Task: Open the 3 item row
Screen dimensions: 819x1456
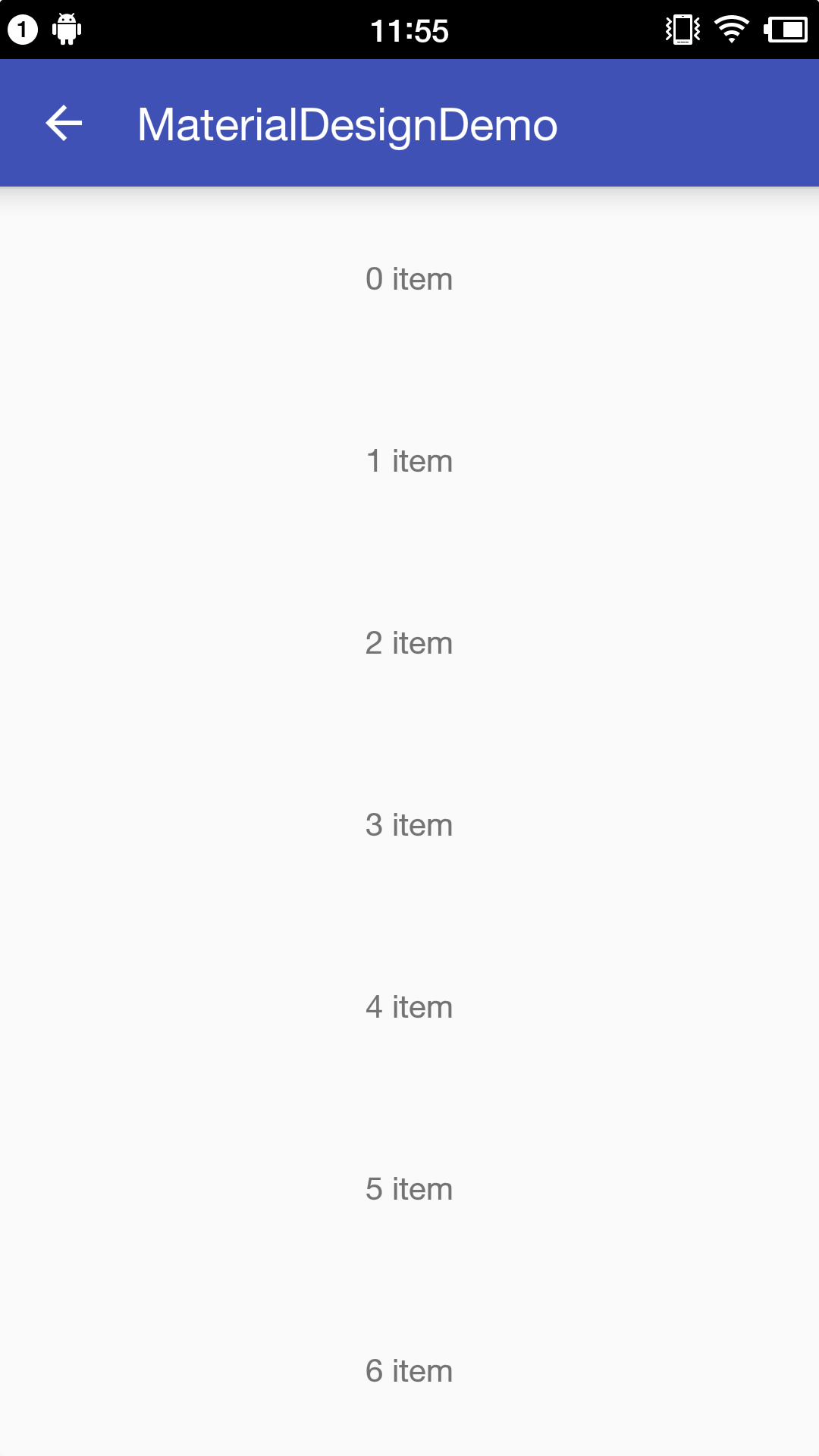Action: (x=409, y=825)
